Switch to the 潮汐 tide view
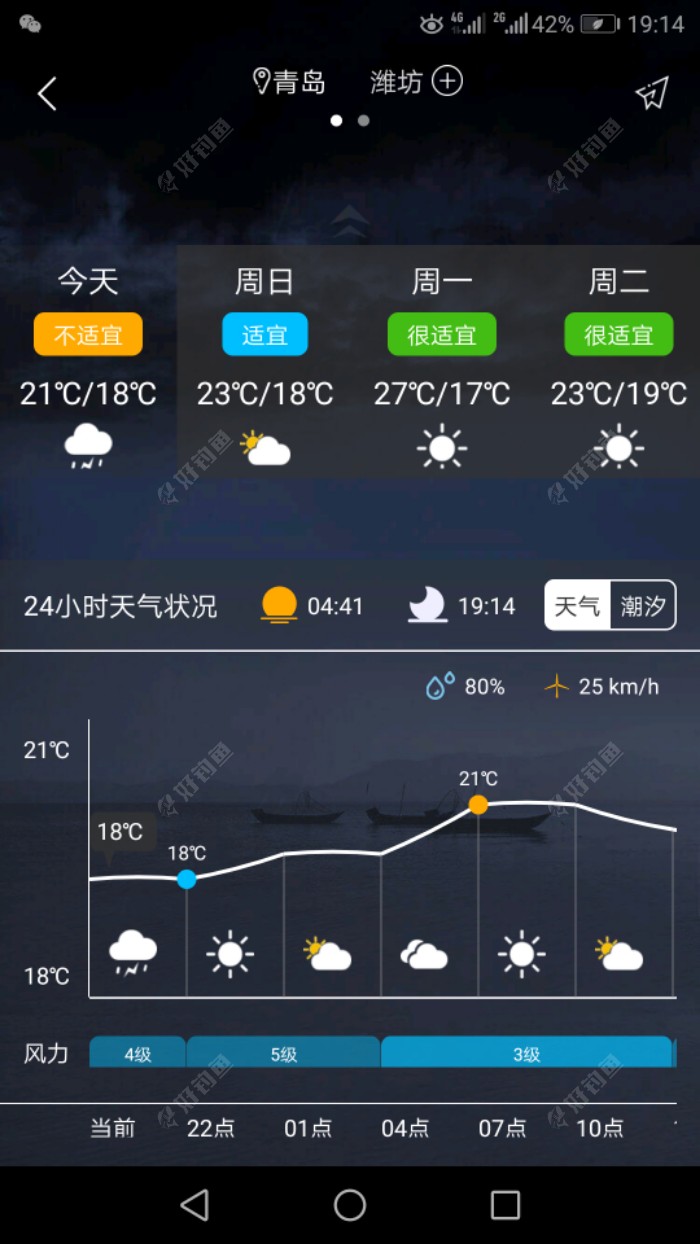Image resolution: width=700 pixels, height=1244 pixels. [643, 606]
